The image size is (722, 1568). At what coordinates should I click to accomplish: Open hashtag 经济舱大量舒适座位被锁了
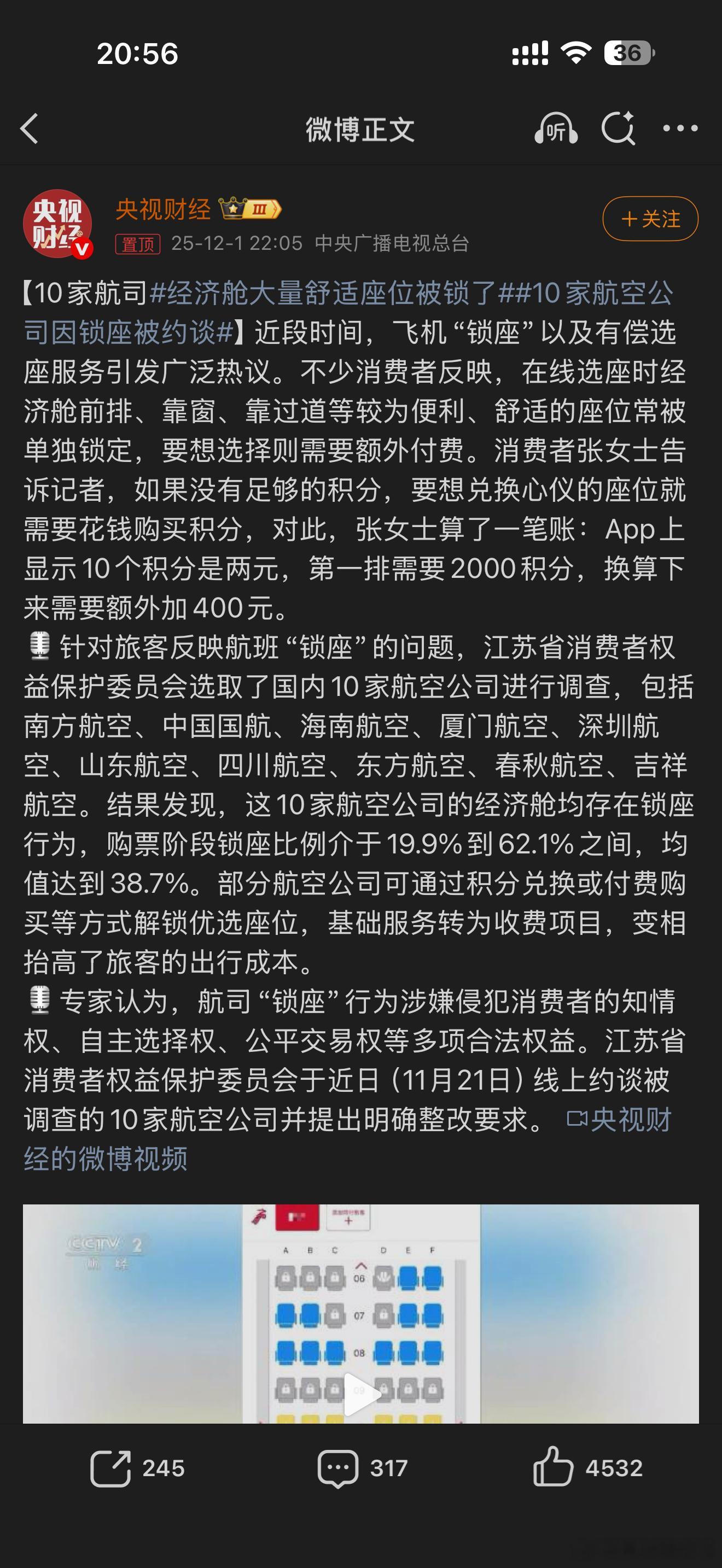323,296
